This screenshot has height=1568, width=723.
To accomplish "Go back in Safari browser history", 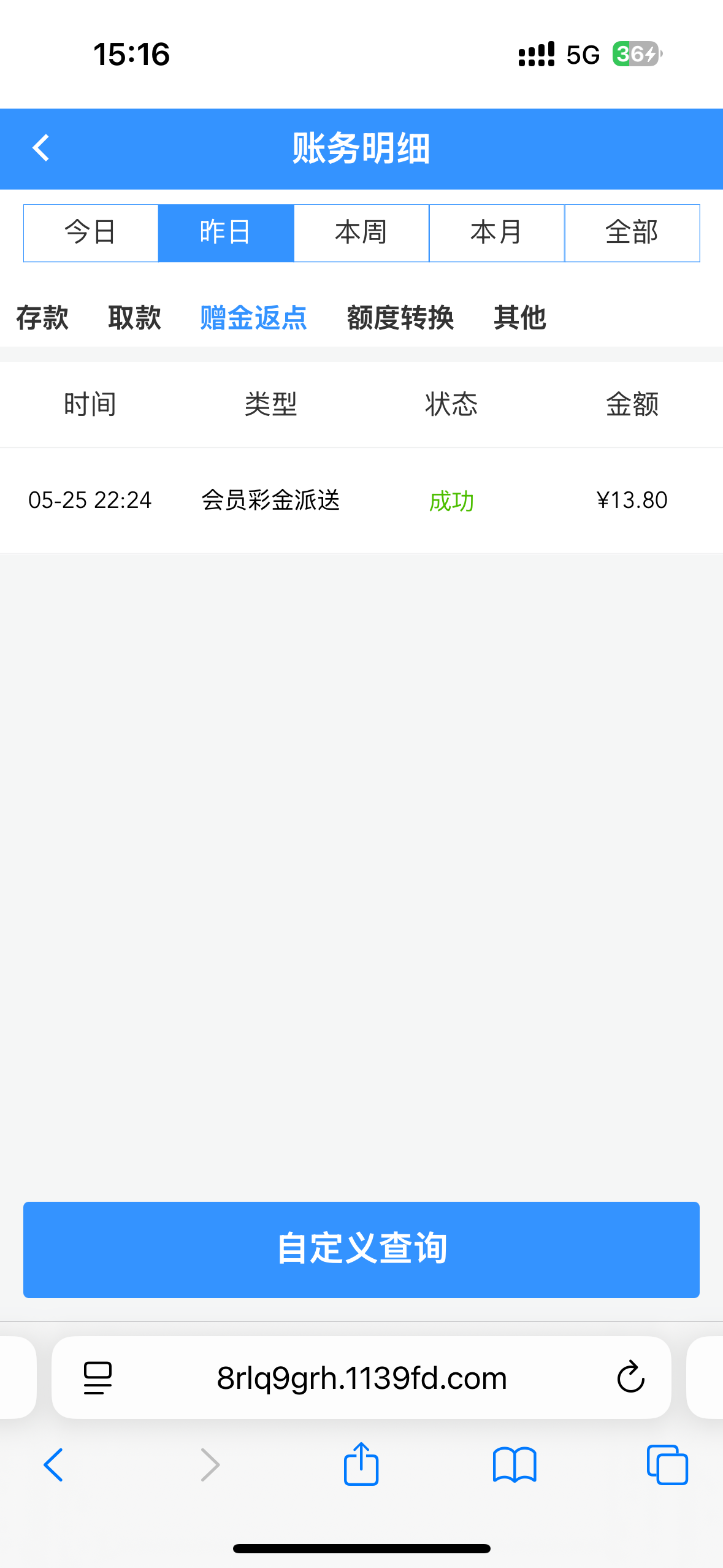I will click(54, 1464).
